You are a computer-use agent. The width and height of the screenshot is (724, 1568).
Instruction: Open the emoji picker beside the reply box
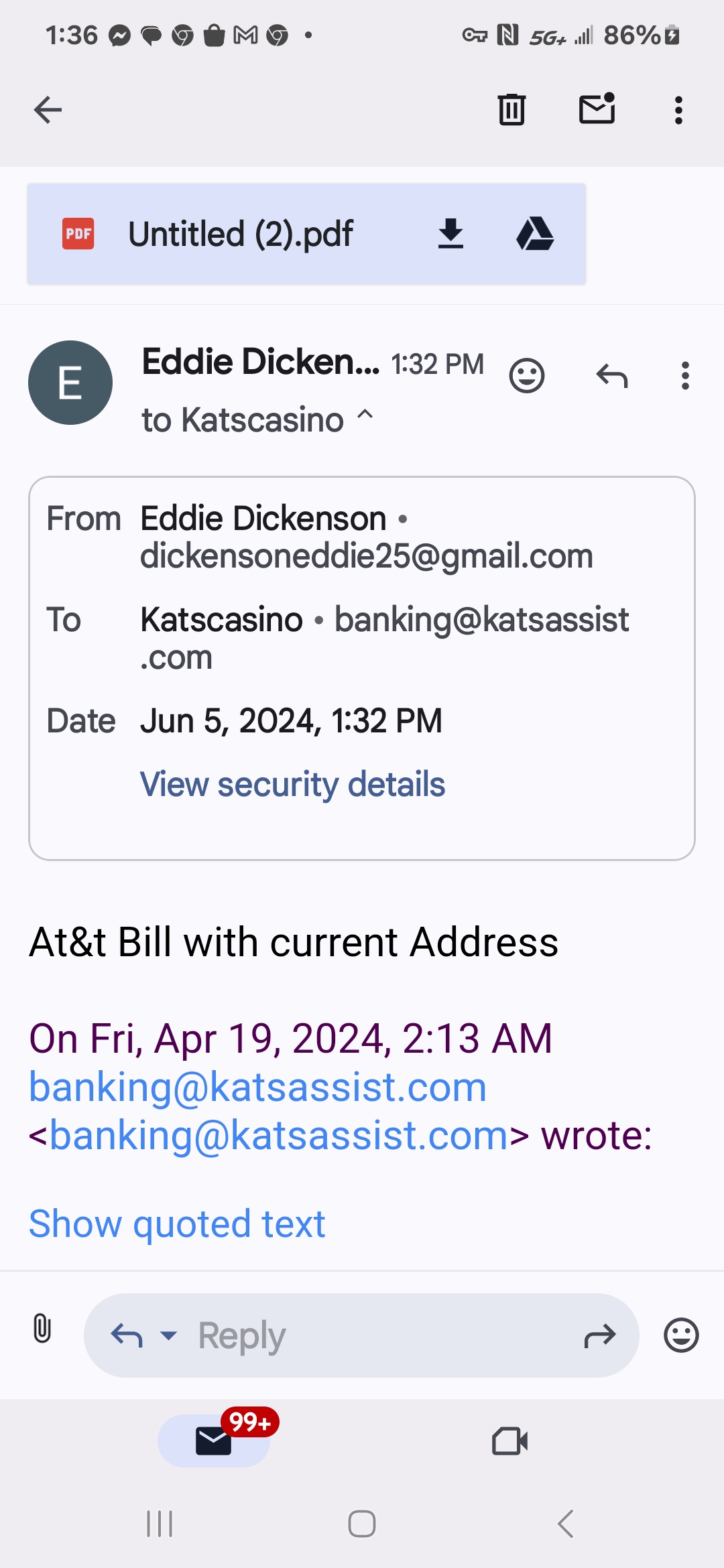[681, 1335]
